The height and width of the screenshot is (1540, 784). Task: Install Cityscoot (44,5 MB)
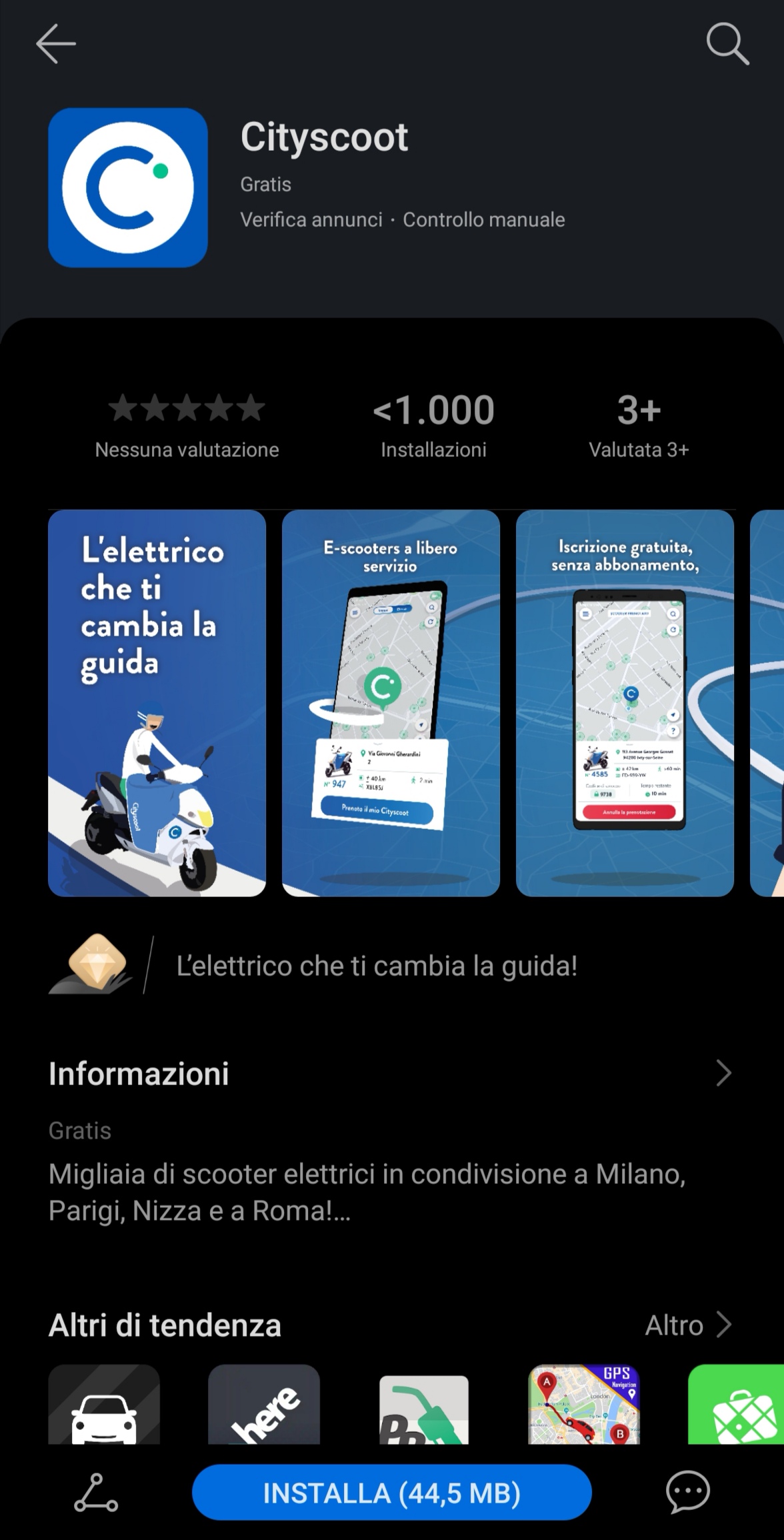click(x=392, y=1493)
